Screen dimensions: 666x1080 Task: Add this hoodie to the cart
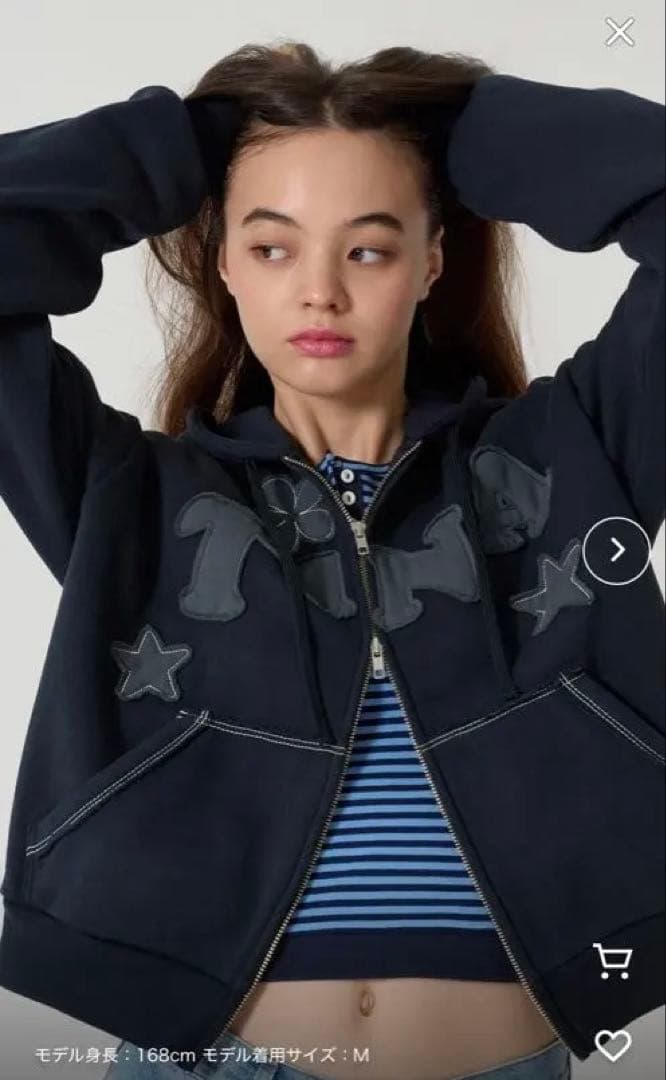point(612,961)
